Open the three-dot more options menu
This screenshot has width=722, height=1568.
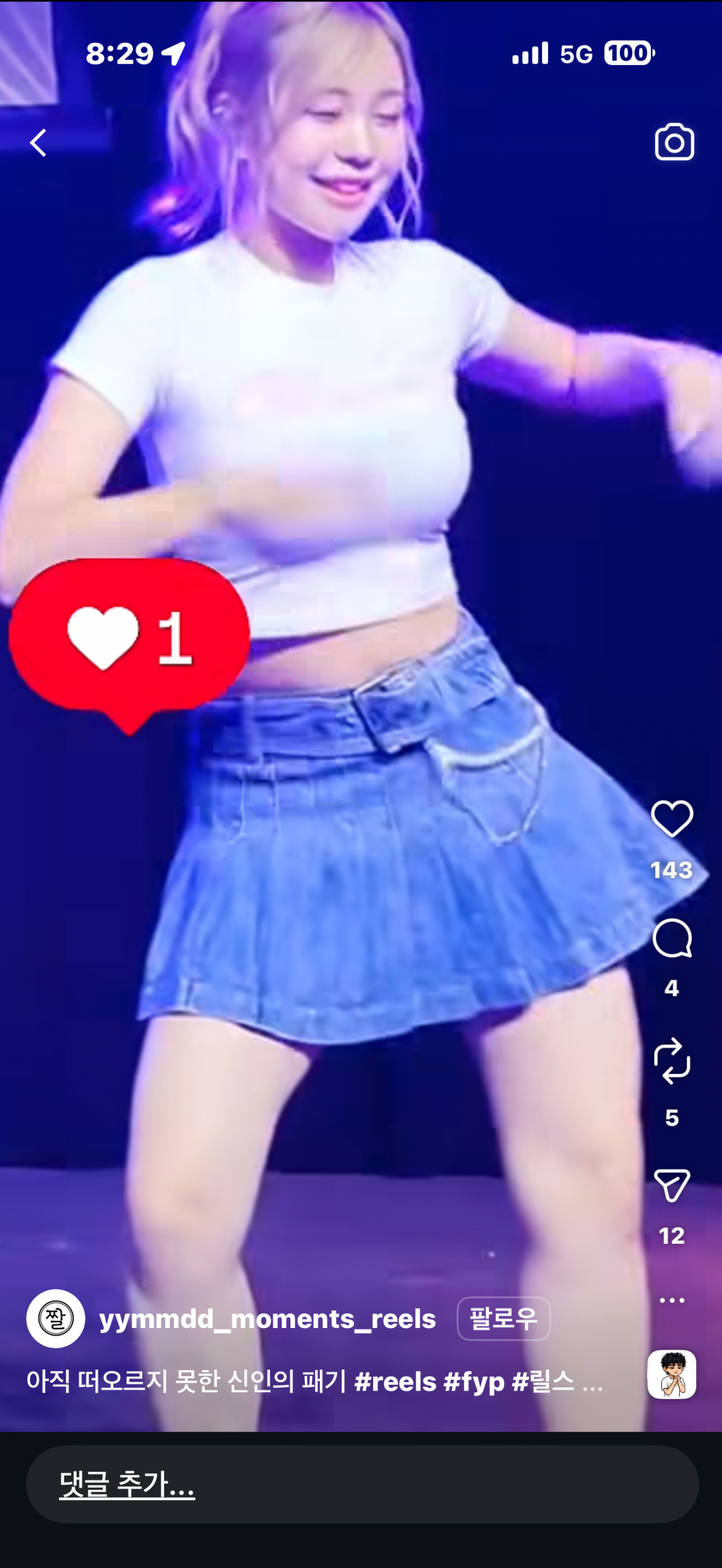click(x=671, y=1300)
